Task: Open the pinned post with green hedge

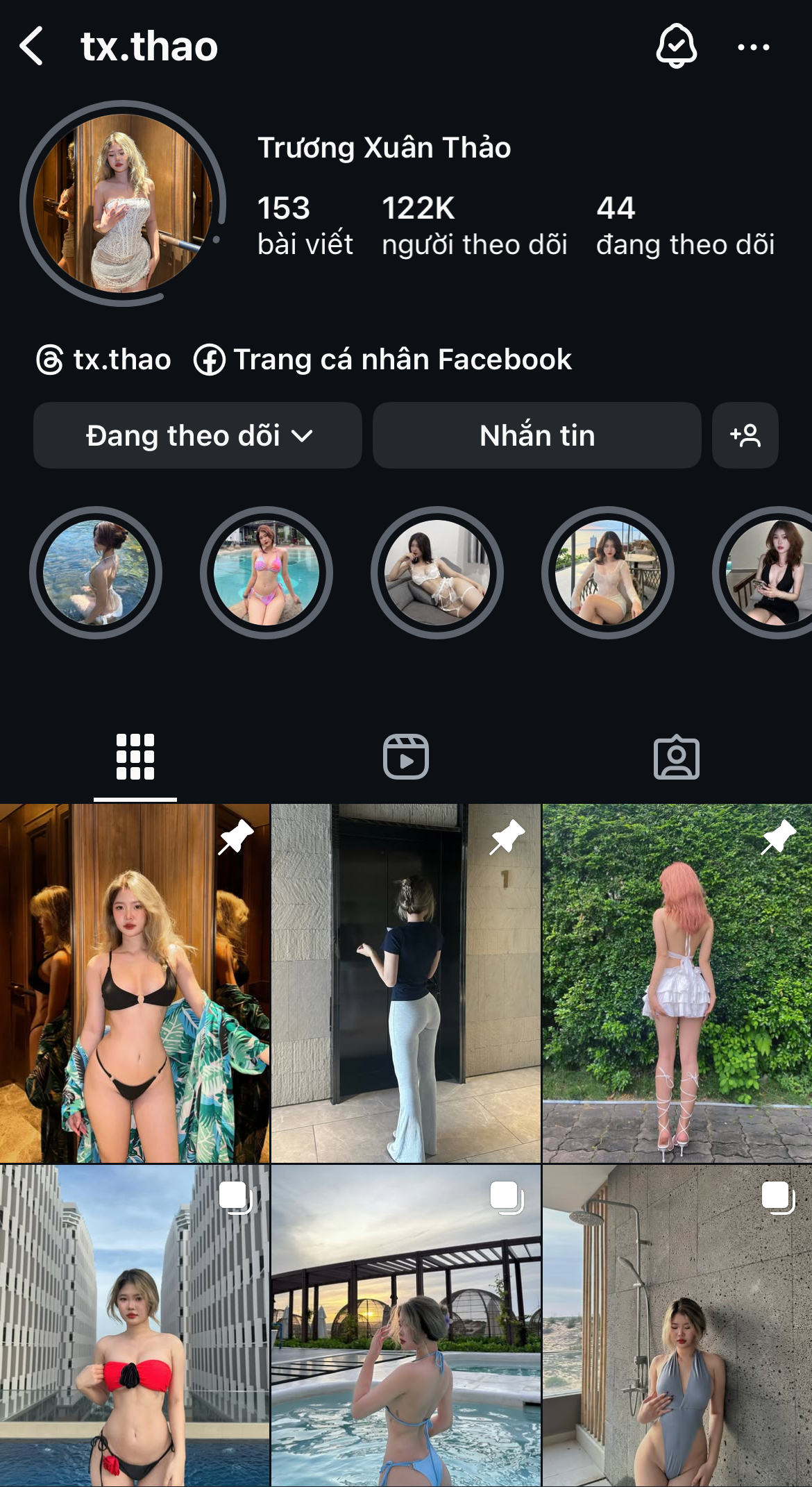Action: pos(677,982)
